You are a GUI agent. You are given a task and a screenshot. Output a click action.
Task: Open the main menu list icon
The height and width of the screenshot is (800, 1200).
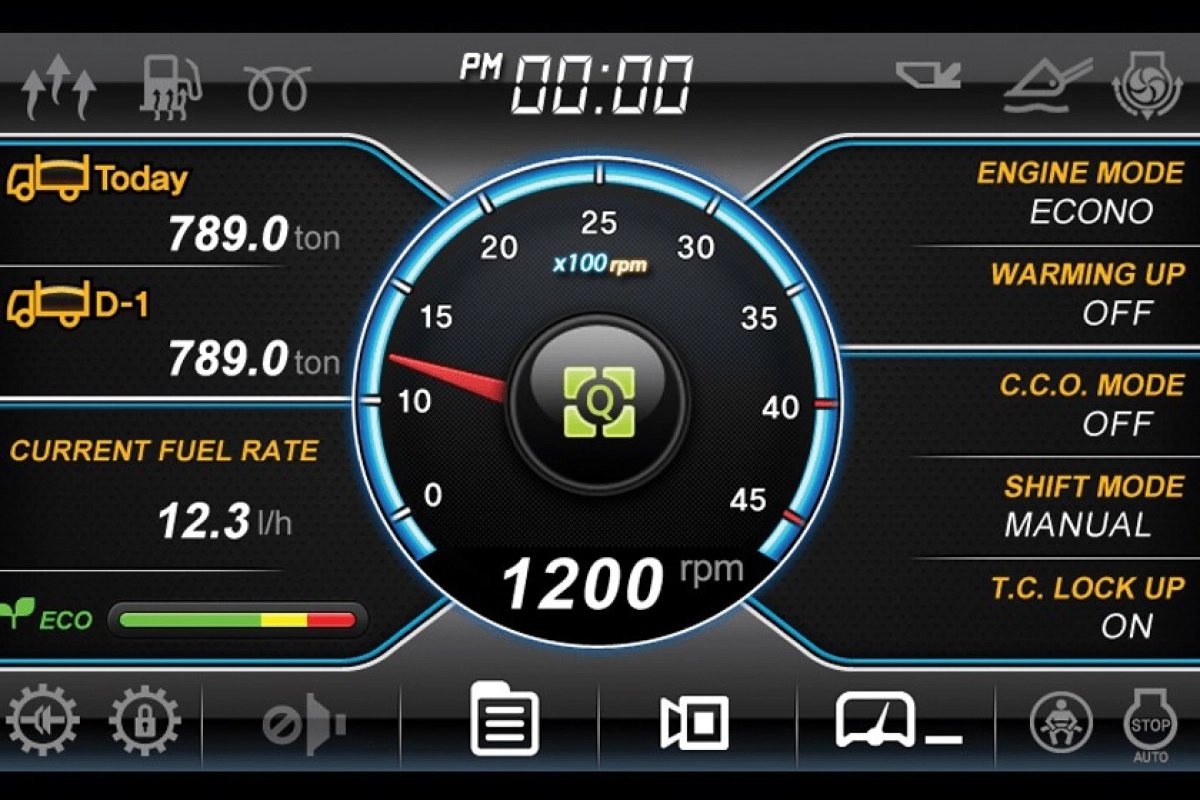[504, 719]
